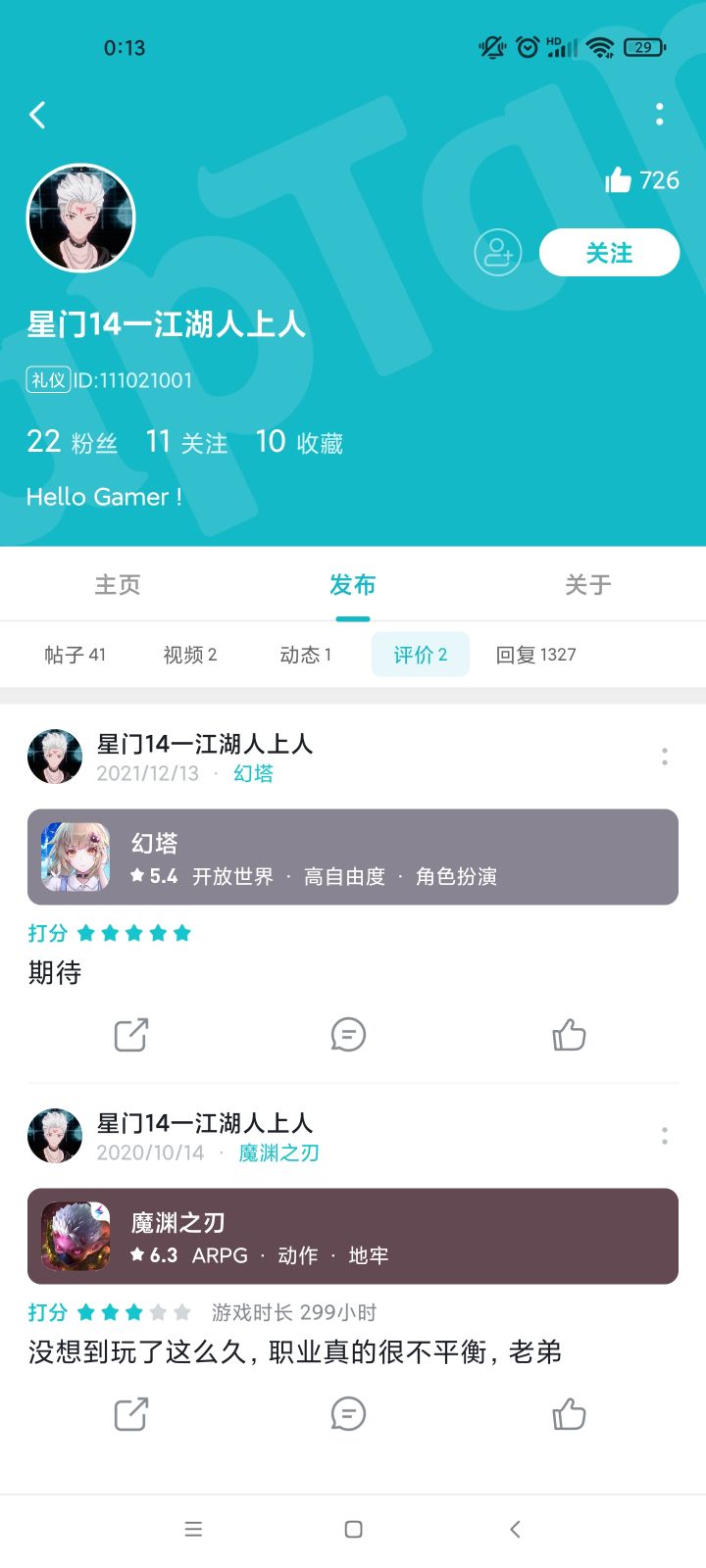
Task: Tap the home button in the navigation bar
Action: tap(352, 1528)
